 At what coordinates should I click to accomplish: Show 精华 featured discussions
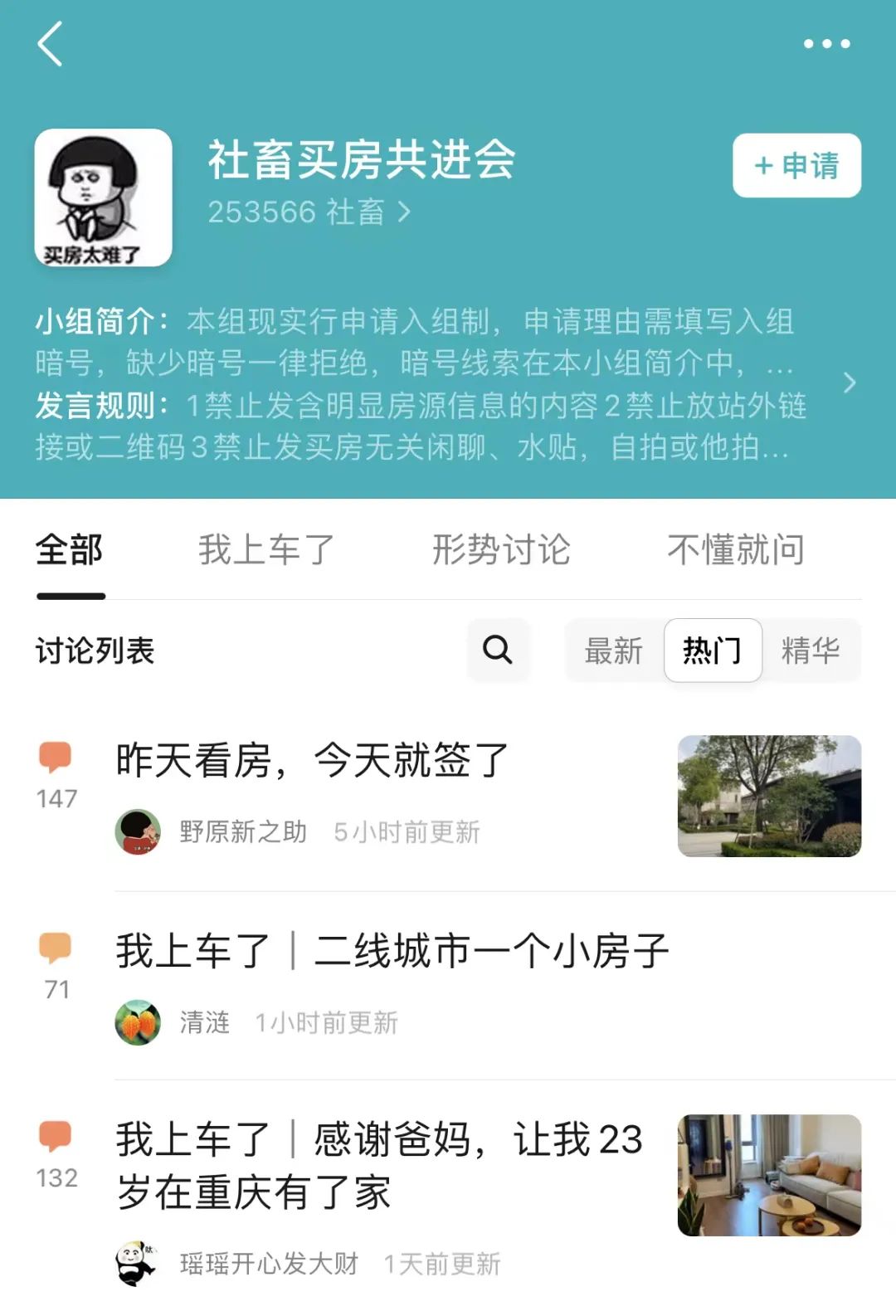coord(811,651)
